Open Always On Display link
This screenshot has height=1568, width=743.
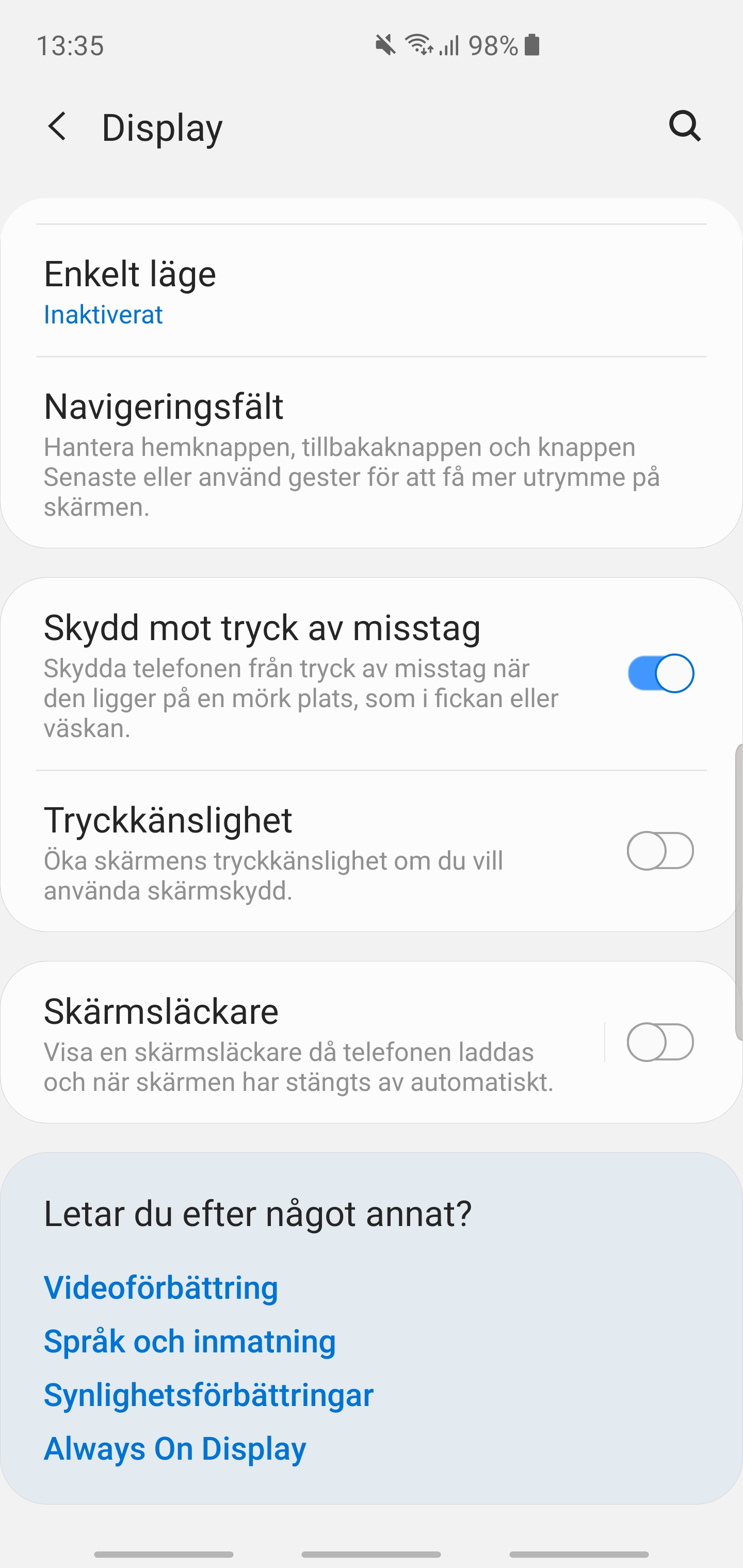(175, 1448)
